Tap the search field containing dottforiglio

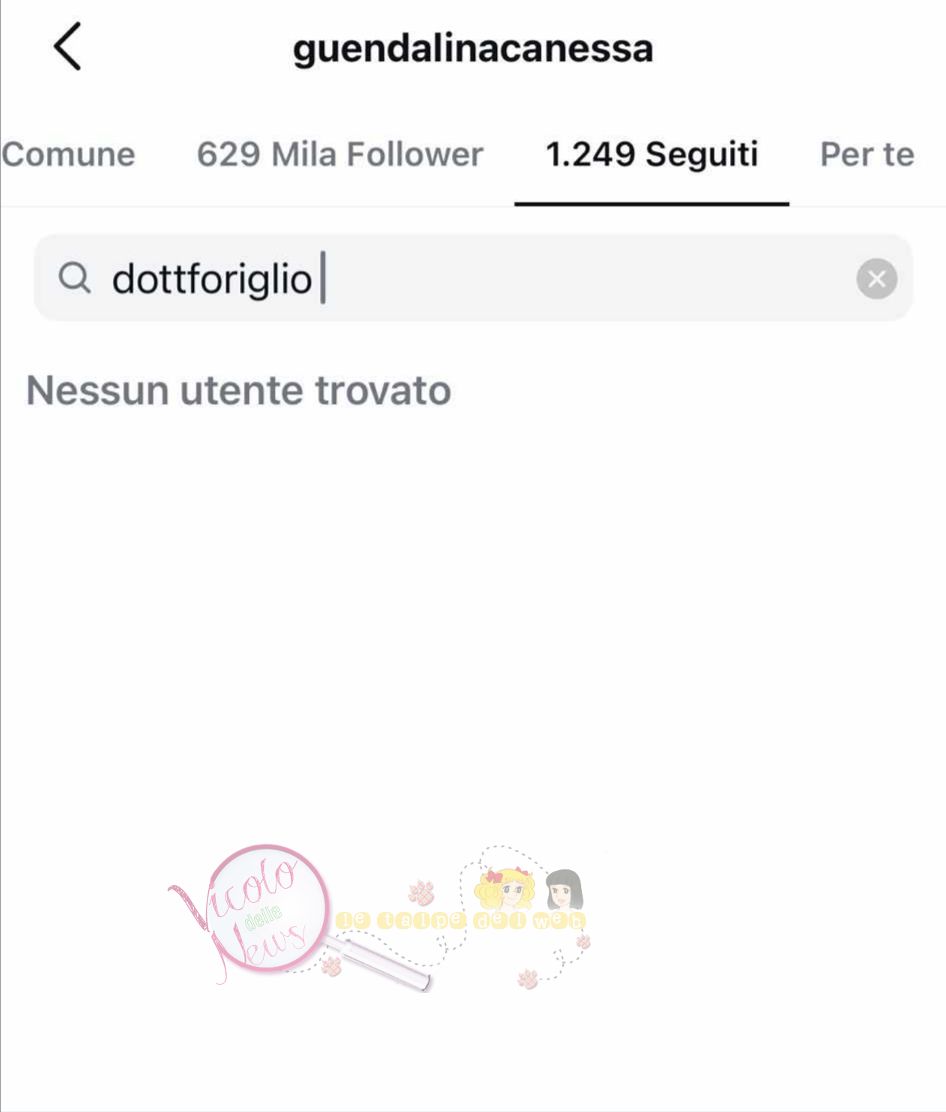(x=473, y=278)
